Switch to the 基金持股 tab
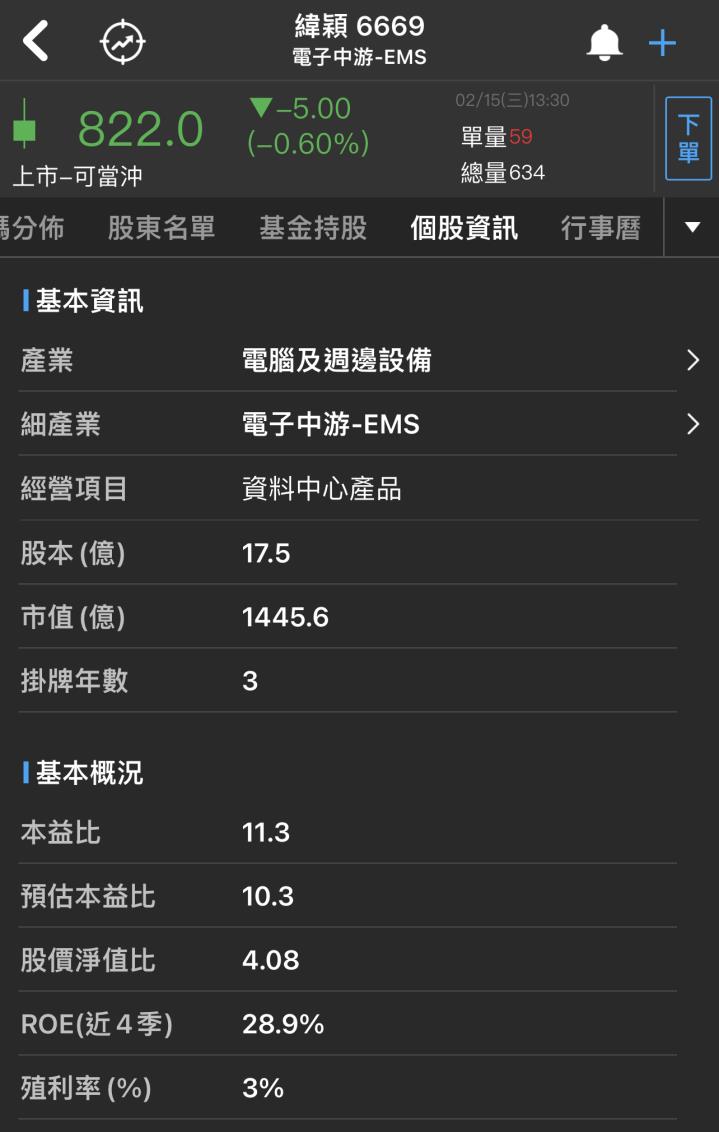This screenshot has height=1132, width=719. pos(312,228)
